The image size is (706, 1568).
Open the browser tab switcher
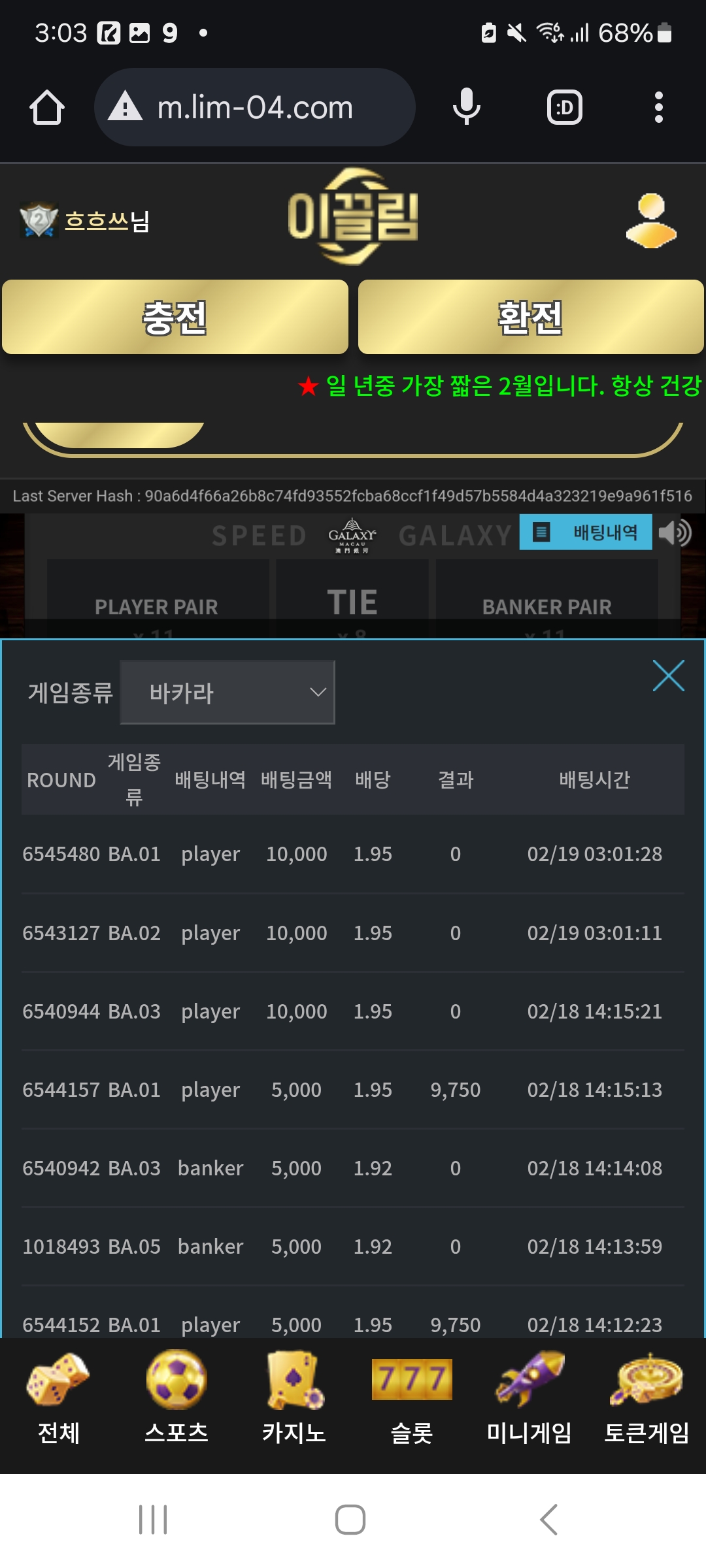564,107
